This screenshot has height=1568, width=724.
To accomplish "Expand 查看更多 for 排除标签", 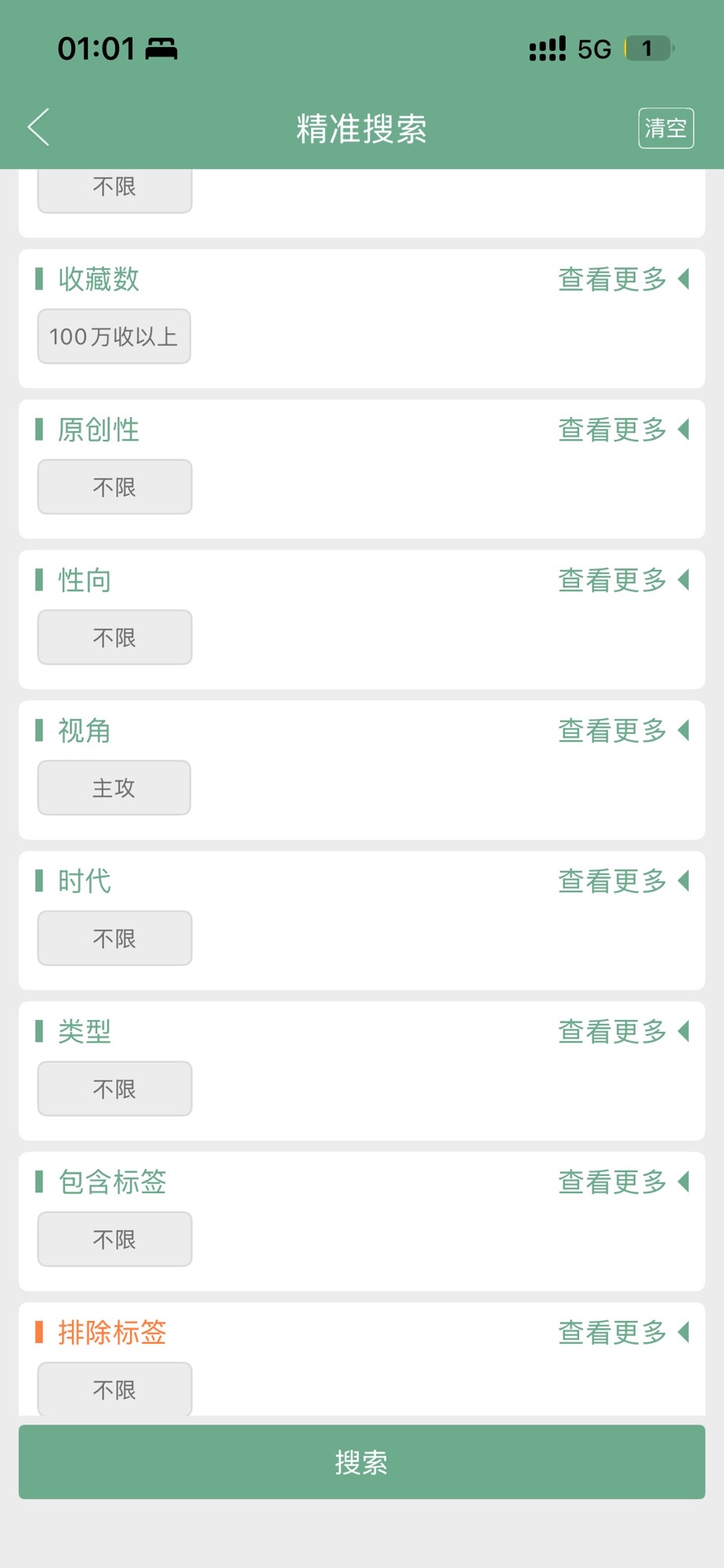I will click(622, 1333).
